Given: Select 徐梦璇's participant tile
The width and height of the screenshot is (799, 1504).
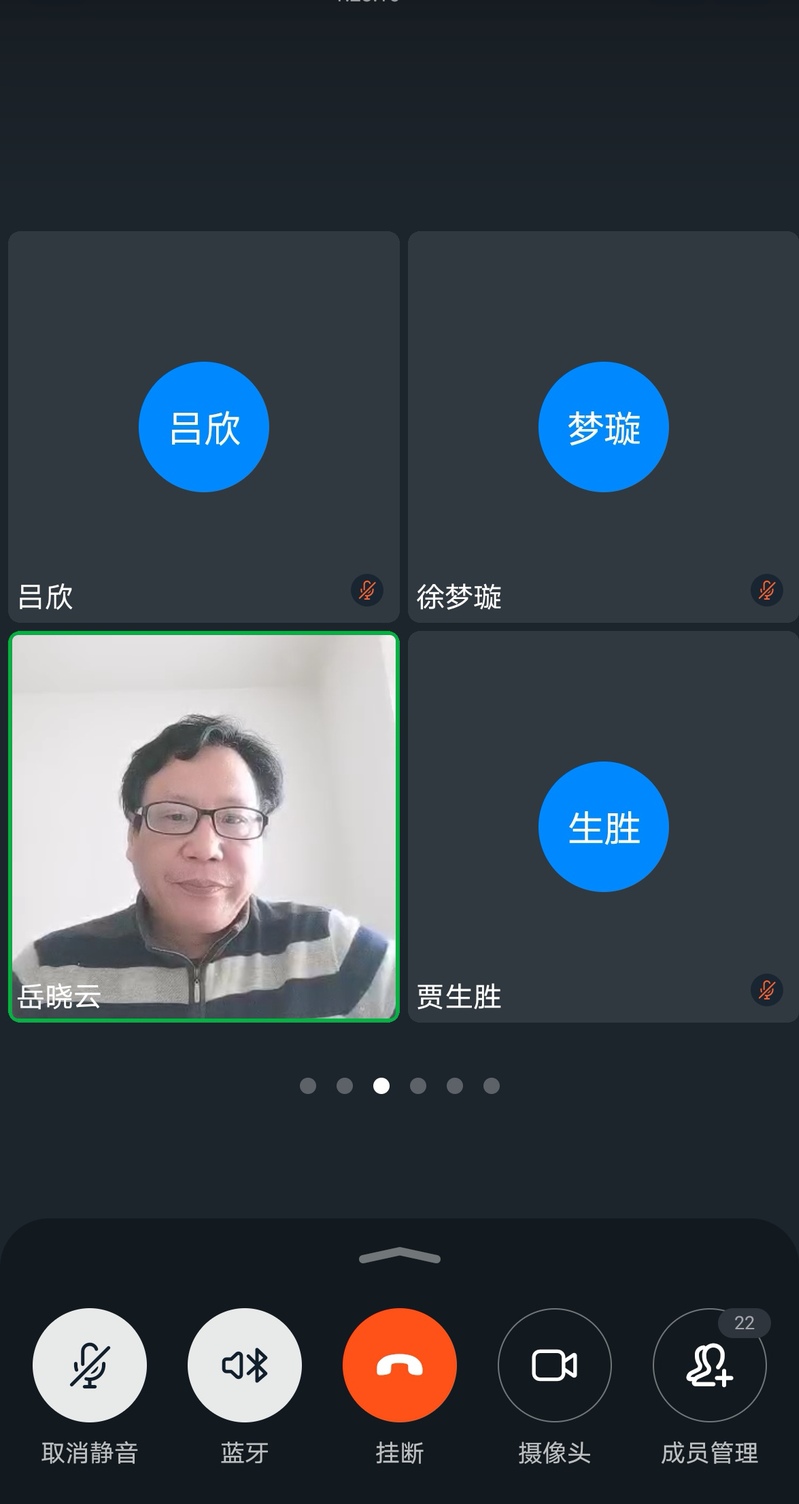Looking at the screenshot, I should pyautogui.click(x=603, y=427).
